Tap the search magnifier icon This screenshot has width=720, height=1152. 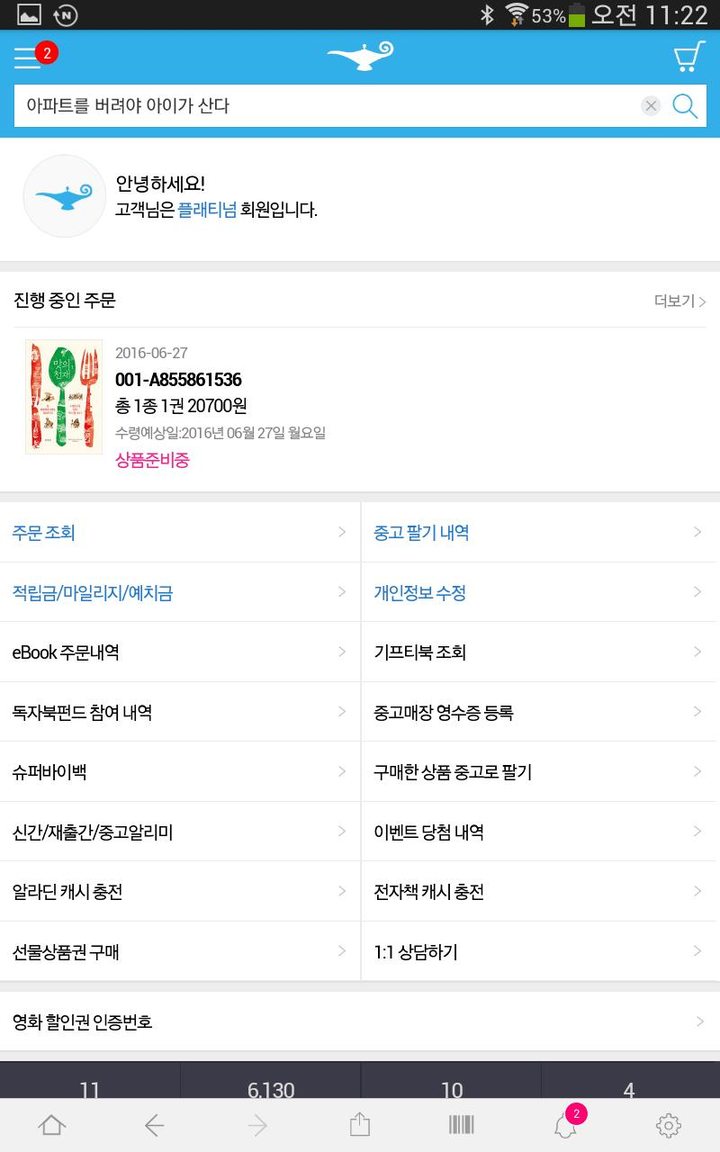click(x=685, y=106)
